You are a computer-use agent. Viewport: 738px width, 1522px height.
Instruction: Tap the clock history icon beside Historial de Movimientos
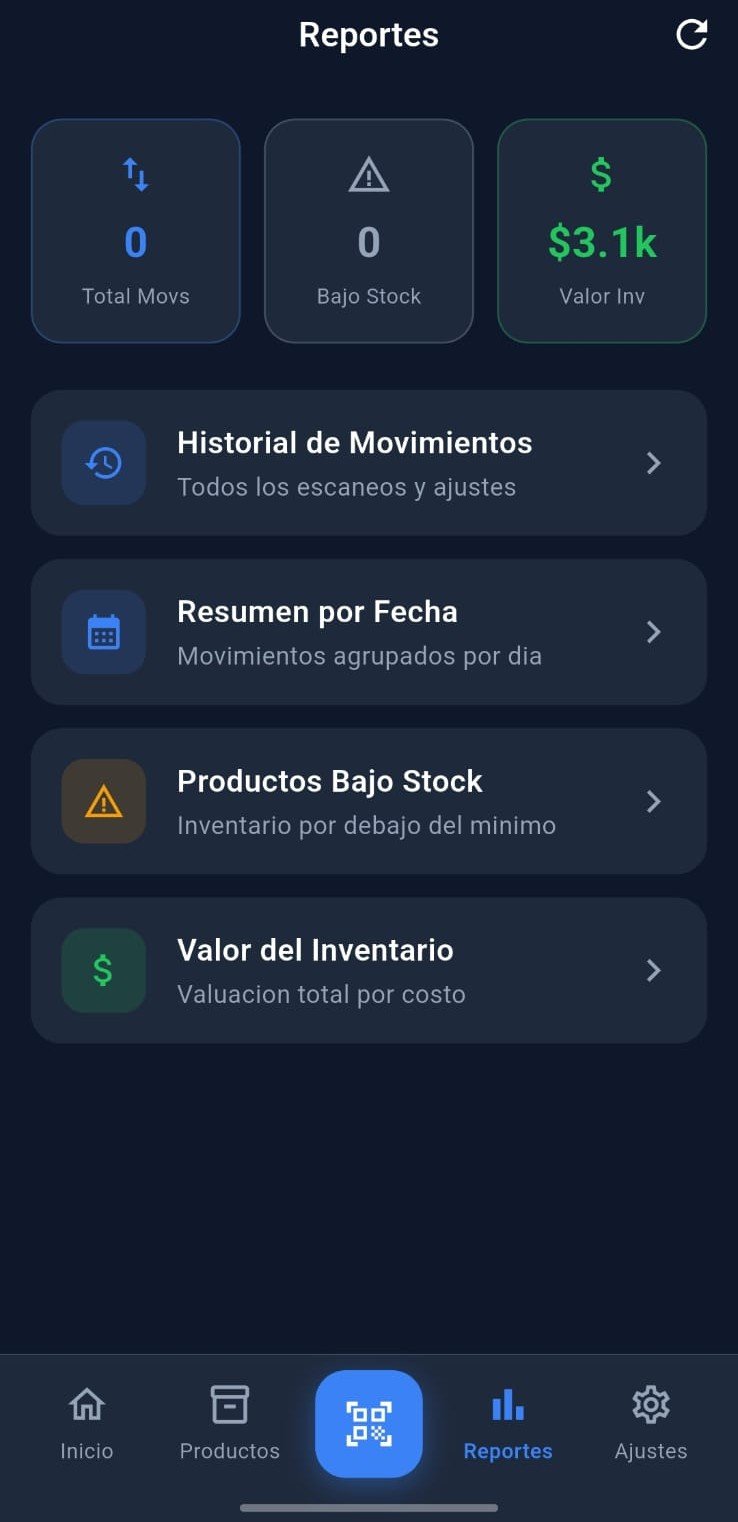(x=103, y=462)
